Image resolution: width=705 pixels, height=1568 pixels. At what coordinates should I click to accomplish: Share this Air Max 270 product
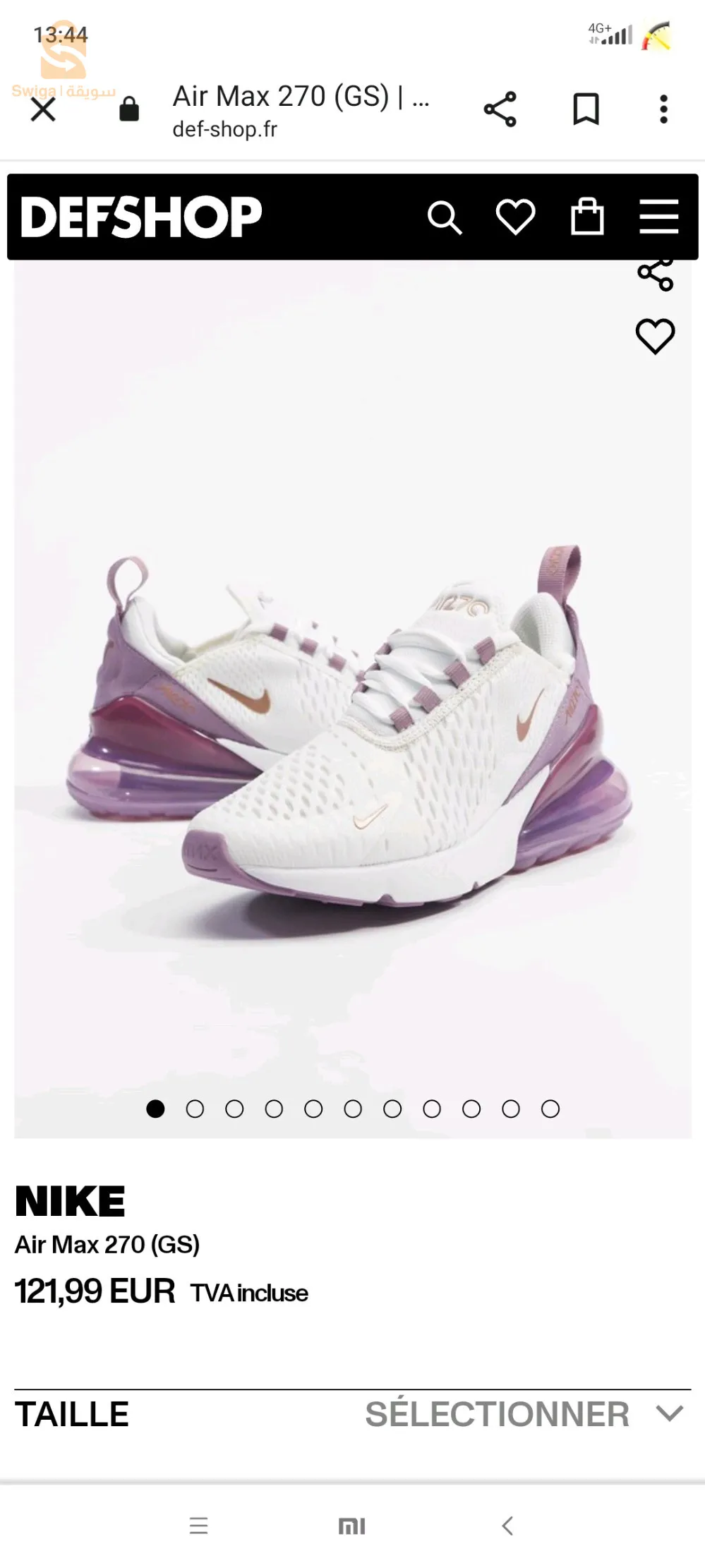pyautogui.click(x=656, y=275)
